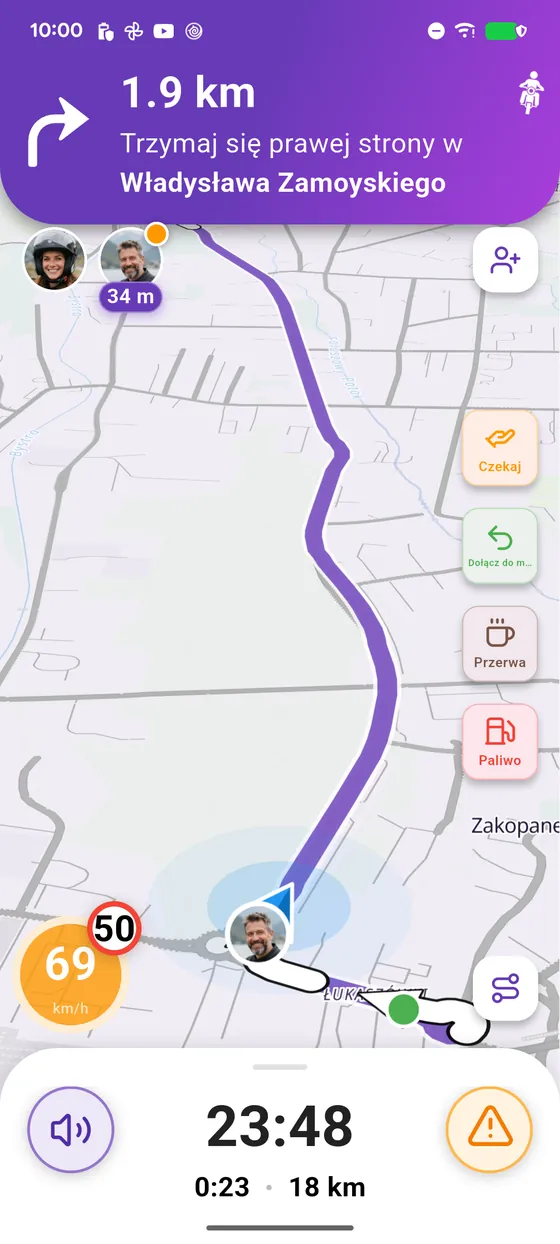
Task: Toggle voice guidance sound
Action: coord(71,1129)
